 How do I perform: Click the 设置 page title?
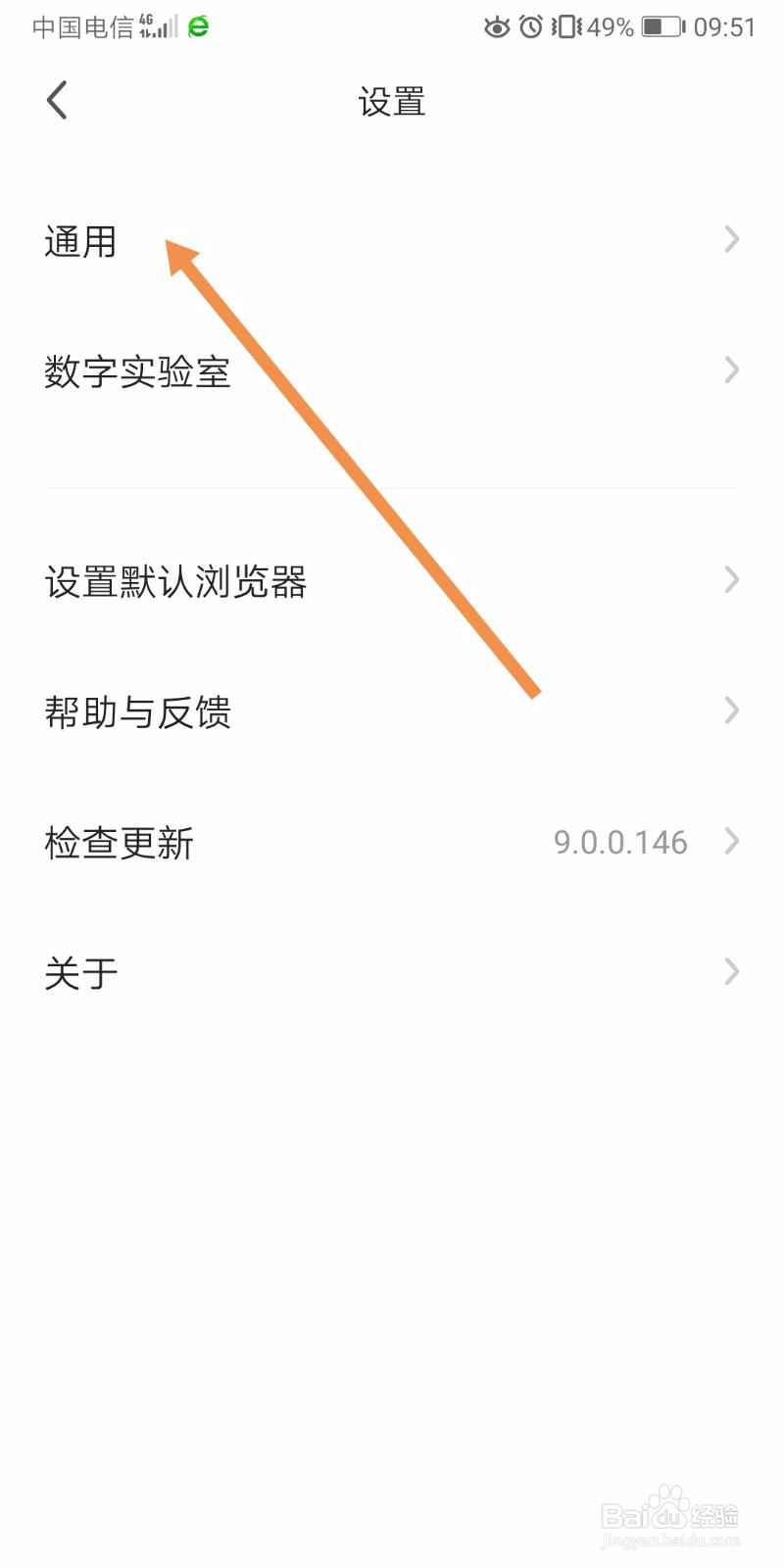[391, 99]
